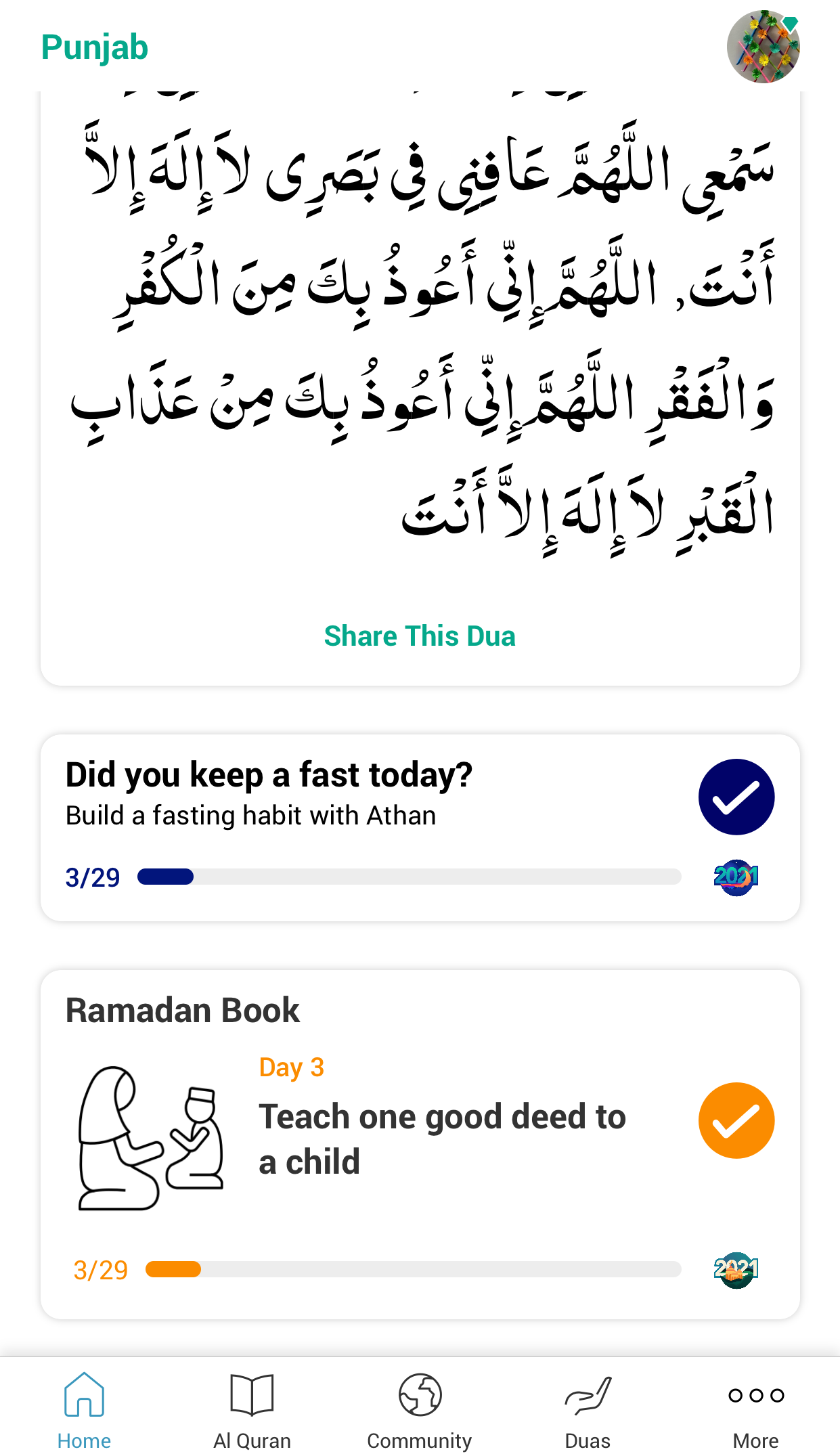
Task: Open the profile avatar
Action: click(x=763, y=47)
